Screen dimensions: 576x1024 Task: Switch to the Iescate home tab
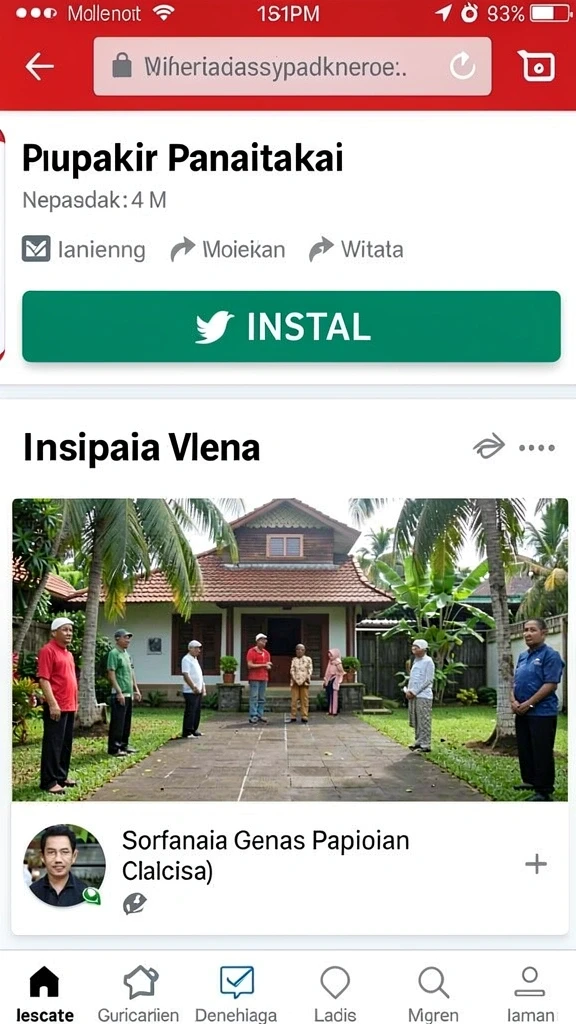pos(44,994)
